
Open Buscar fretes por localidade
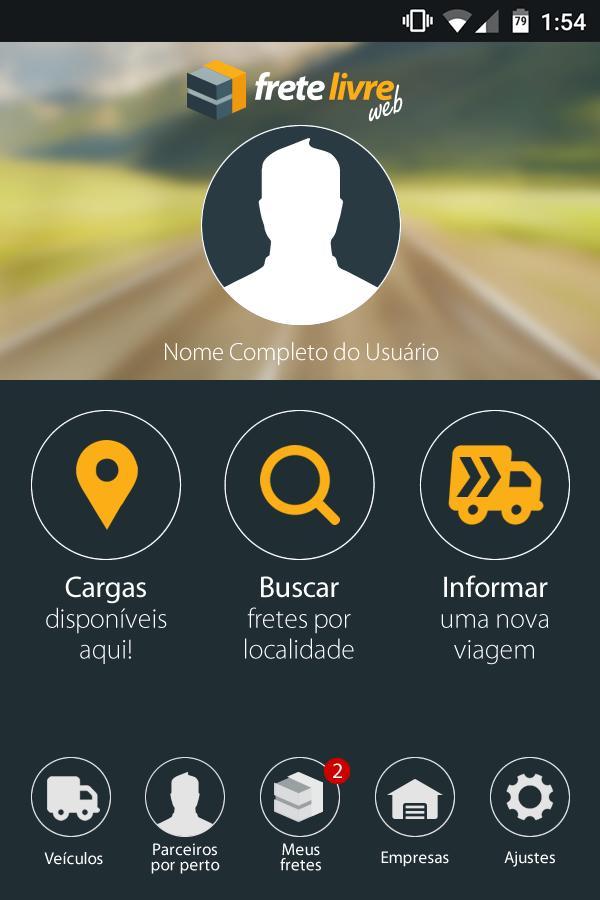299,484
